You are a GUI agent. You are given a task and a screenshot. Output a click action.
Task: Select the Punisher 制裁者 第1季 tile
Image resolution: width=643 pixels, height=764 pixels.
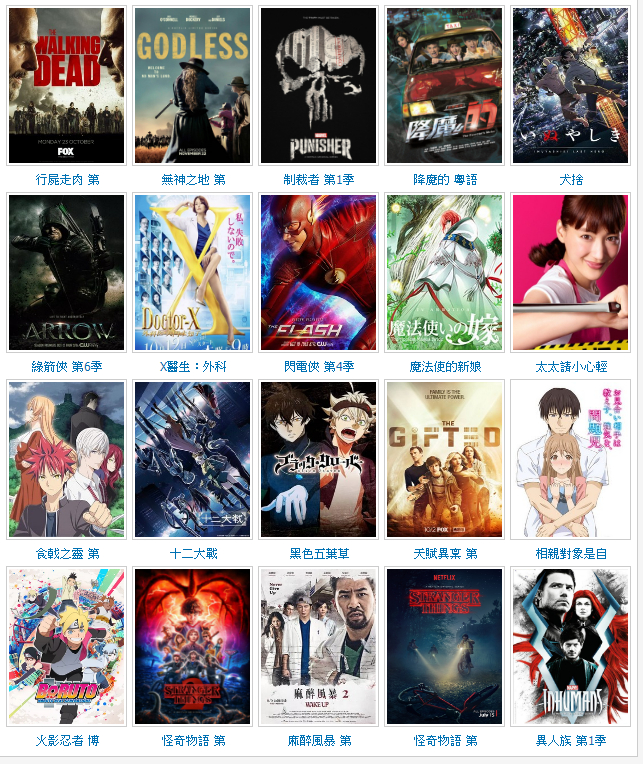point(318,86)
